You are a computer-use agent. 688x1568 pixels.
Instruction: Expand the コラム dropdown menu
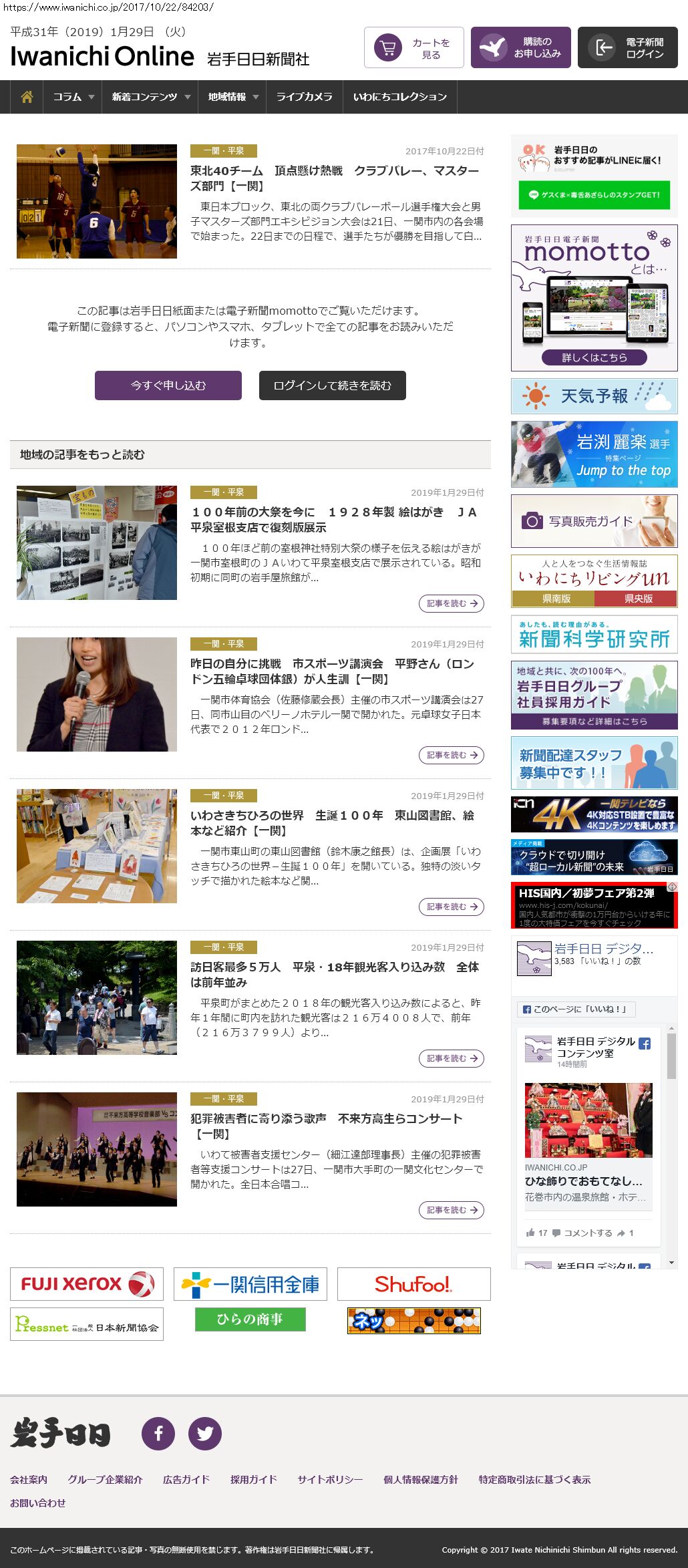73,97
